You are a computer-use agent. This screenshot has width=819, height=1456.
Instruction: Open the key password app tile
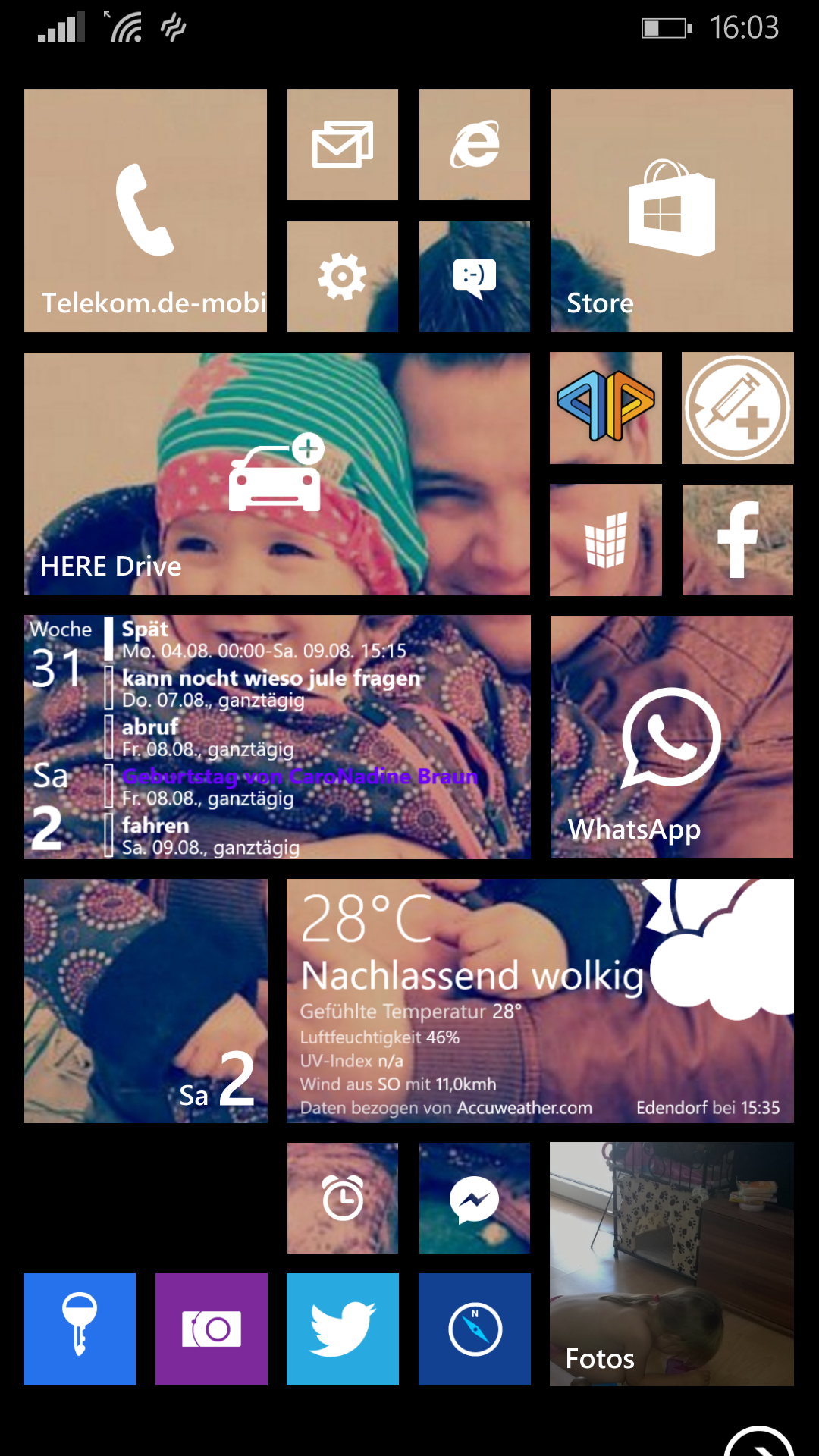[80, 1329]
